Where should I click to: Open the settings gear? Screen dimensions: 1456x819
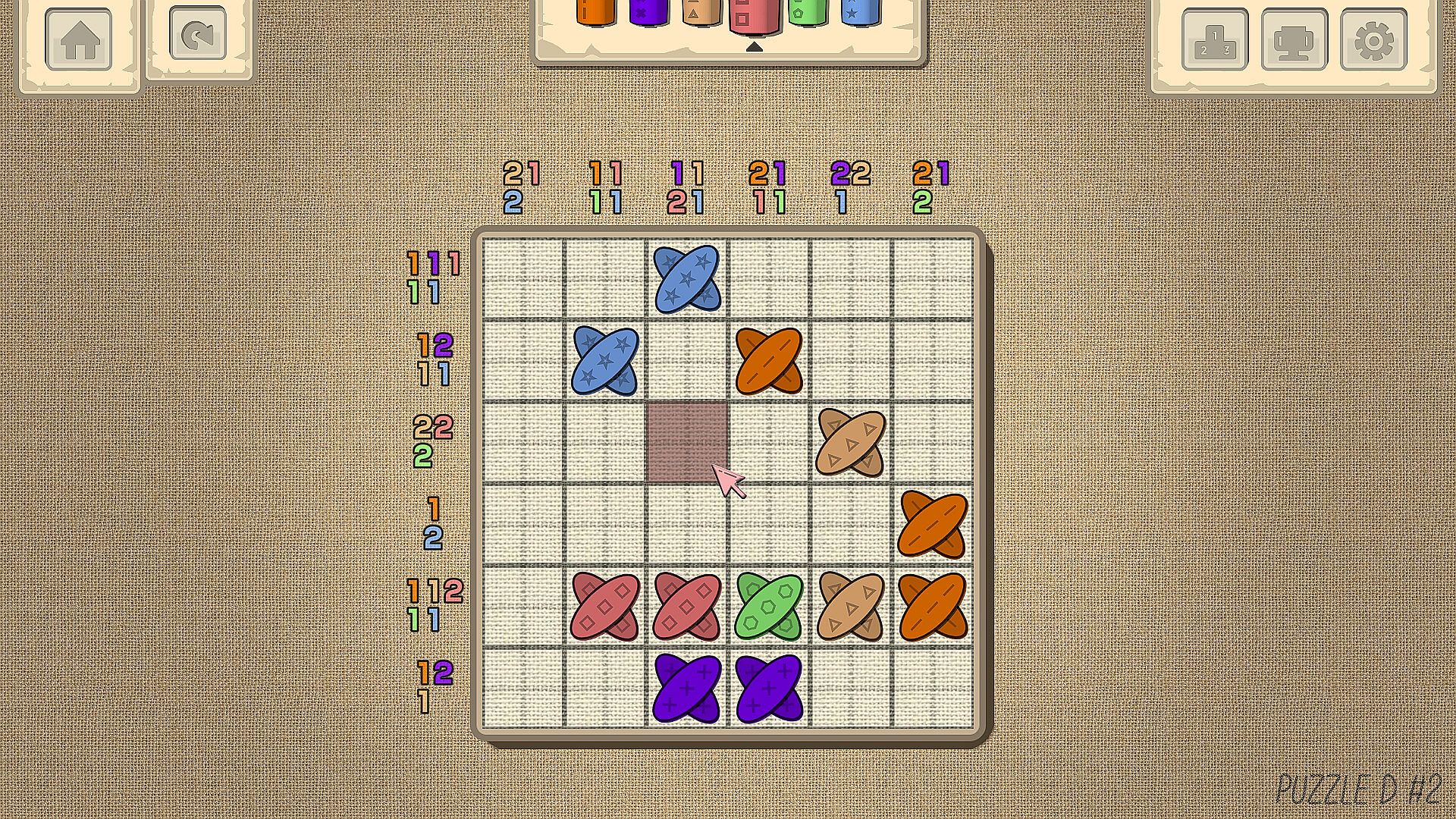pos(1373,39)
